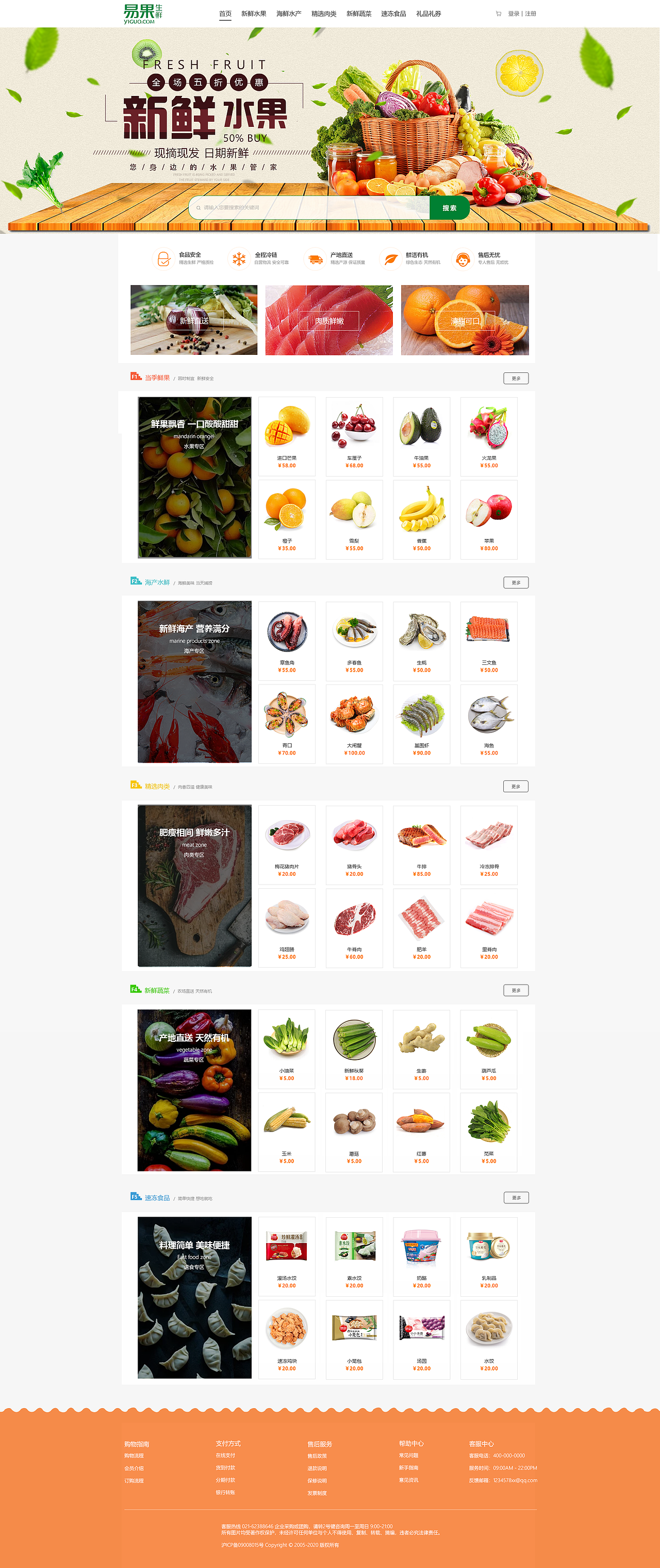660x1568 pixels.
Task: View the 新鲜秋葵 product card
Action: click(354, 1049)
